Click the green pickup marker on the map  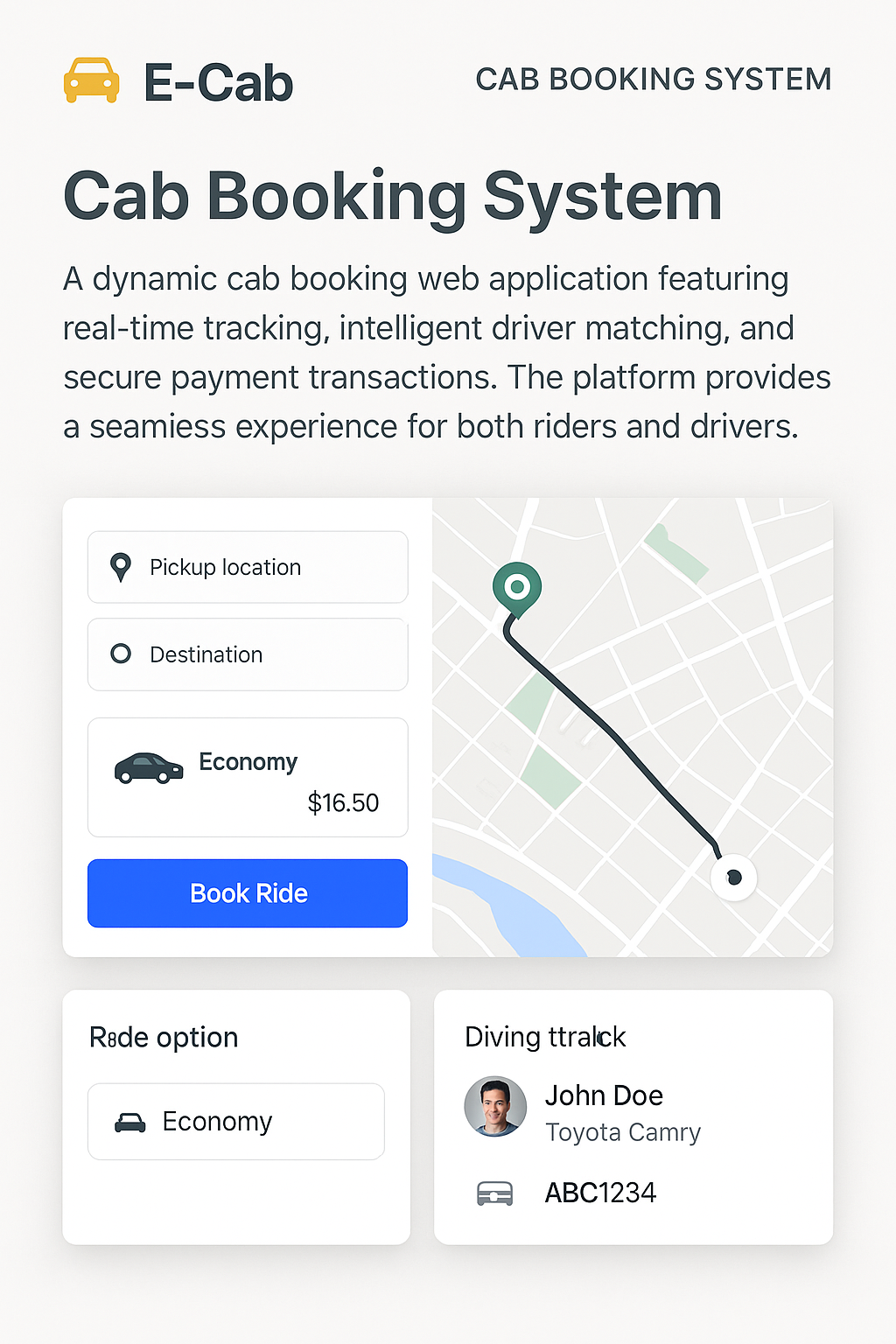pos(519,588)
